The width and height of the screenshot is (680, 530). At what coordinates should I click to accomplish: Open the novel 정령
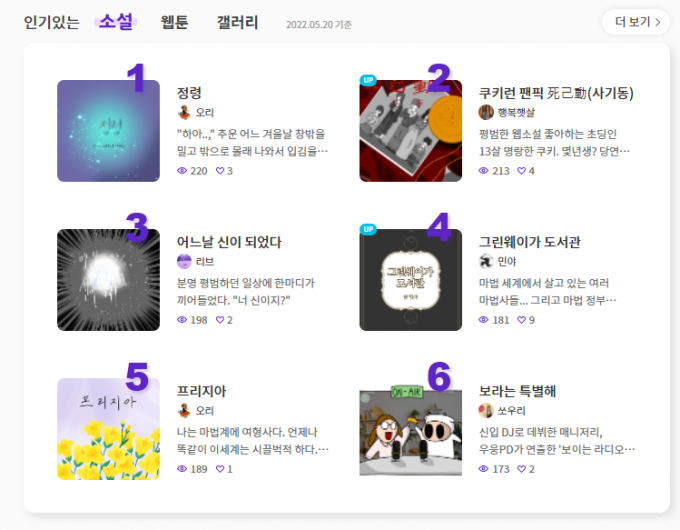(190, 93)
